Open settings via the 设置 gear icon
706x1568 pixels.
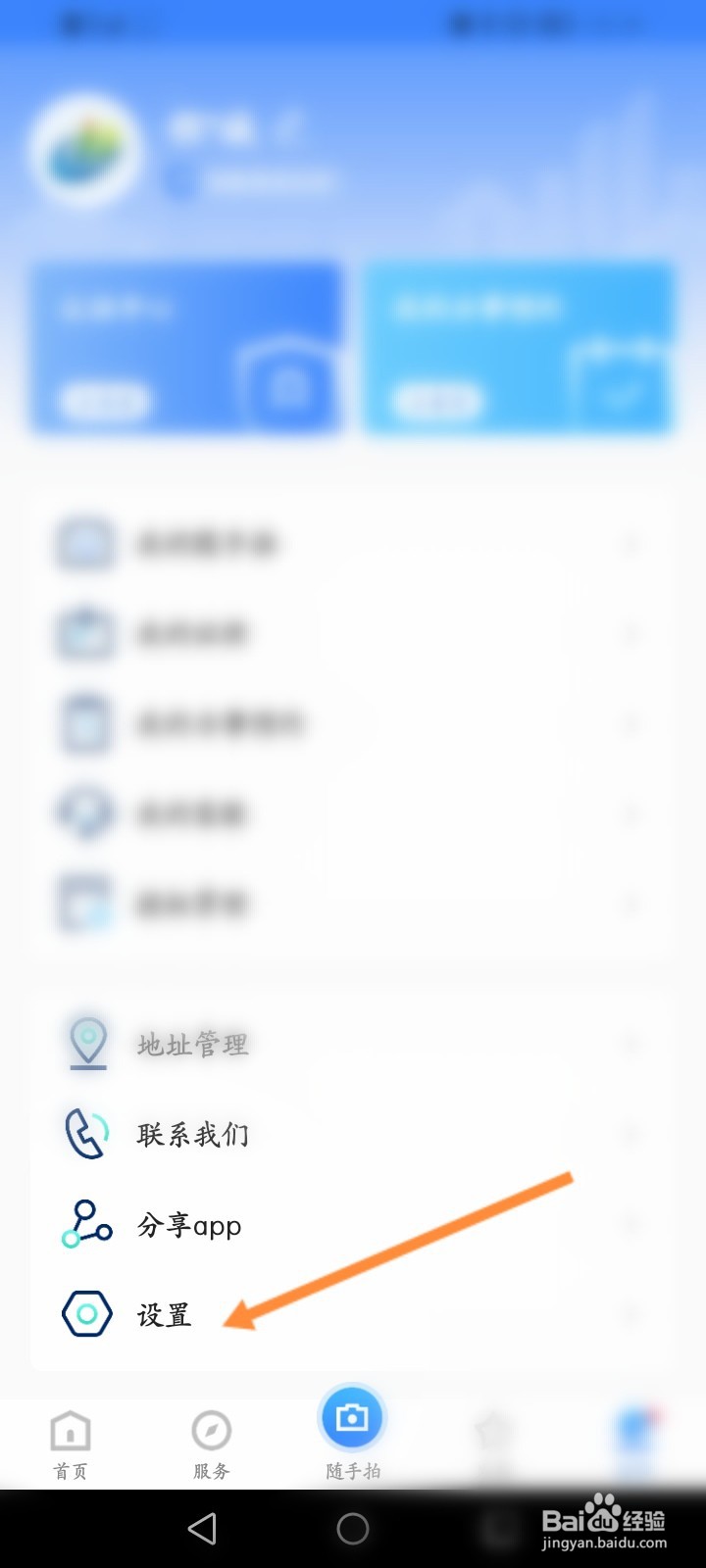click(x=86, y=1313)
